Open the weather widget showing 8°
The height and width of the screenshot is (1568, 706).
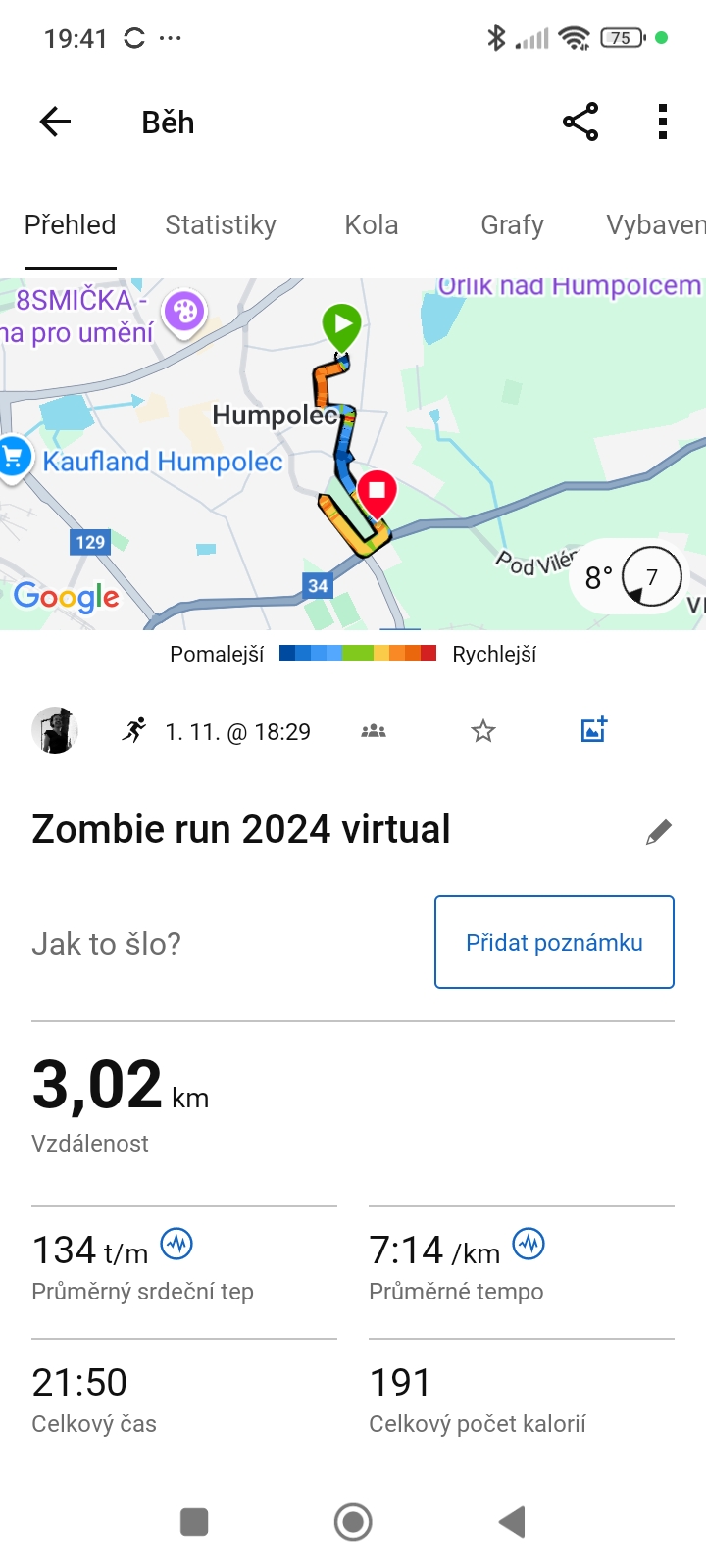tap(628, 577)
